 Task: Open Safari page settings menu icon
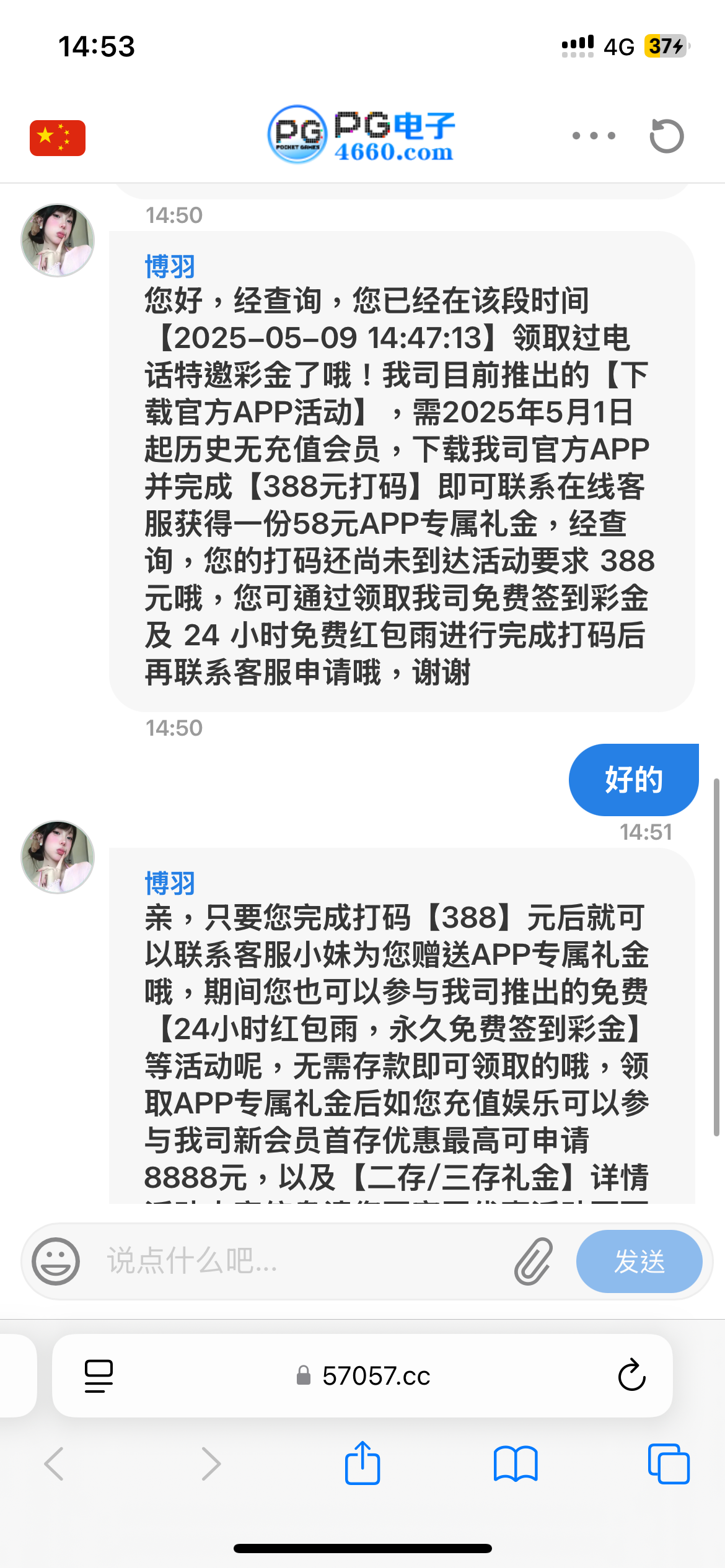[99, 1376]
